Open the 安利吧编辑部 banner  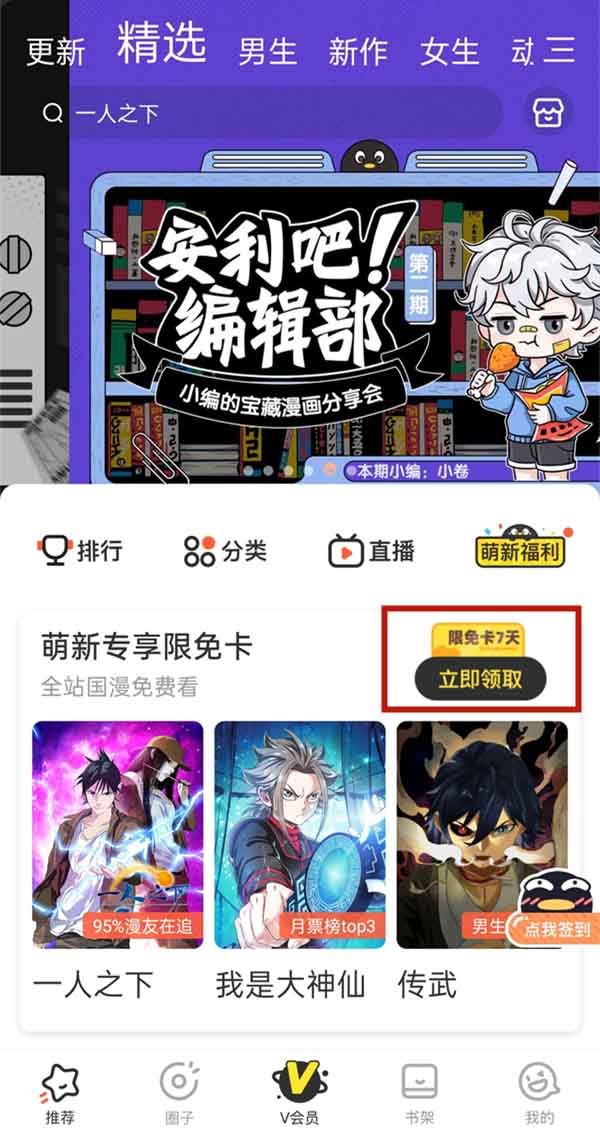click(x=300, y=310)
